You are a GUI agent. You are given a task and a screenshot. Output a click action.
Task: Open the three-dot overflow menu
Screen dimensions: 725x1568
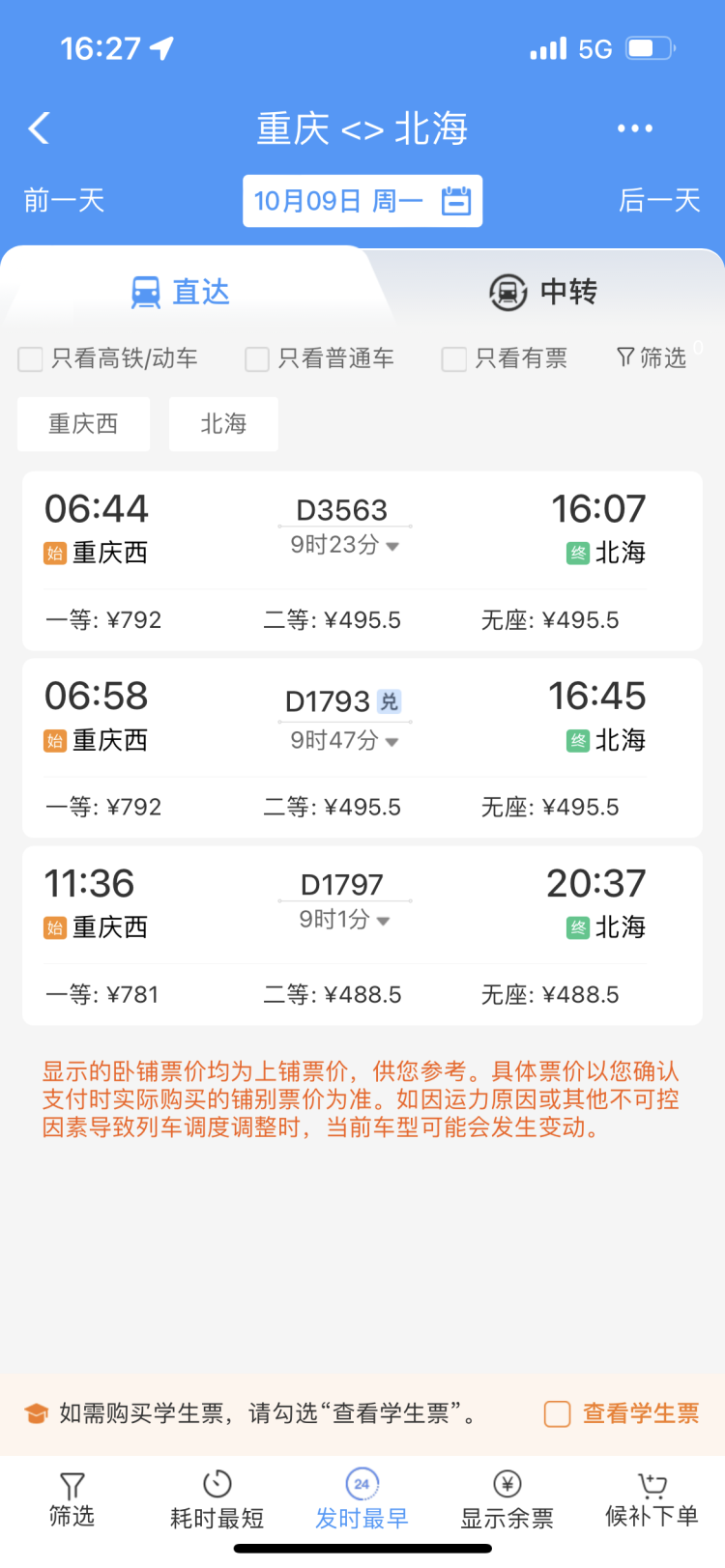634,128
